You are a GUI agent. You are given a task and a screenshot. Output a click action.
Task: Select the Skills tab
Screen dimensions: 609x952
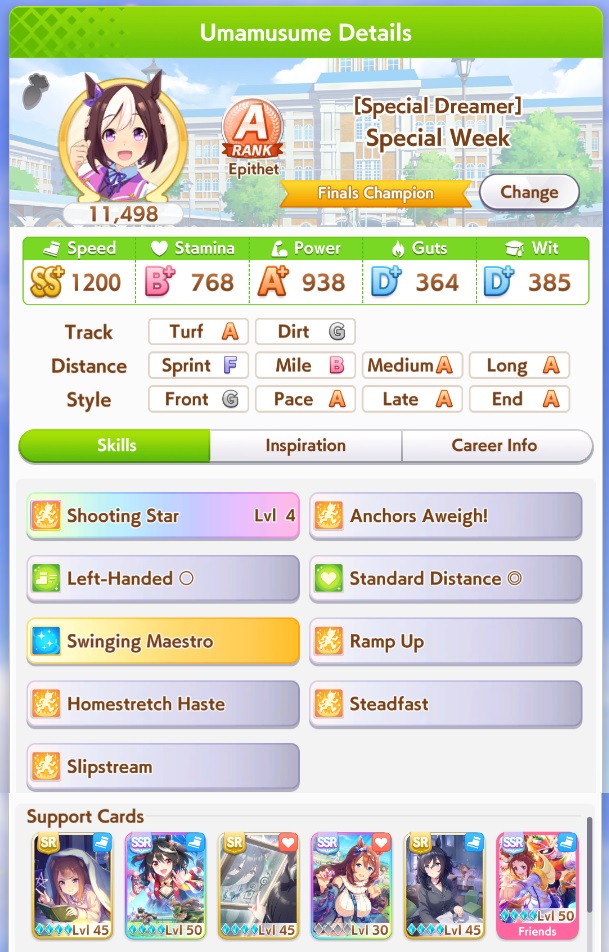[116, 446]
